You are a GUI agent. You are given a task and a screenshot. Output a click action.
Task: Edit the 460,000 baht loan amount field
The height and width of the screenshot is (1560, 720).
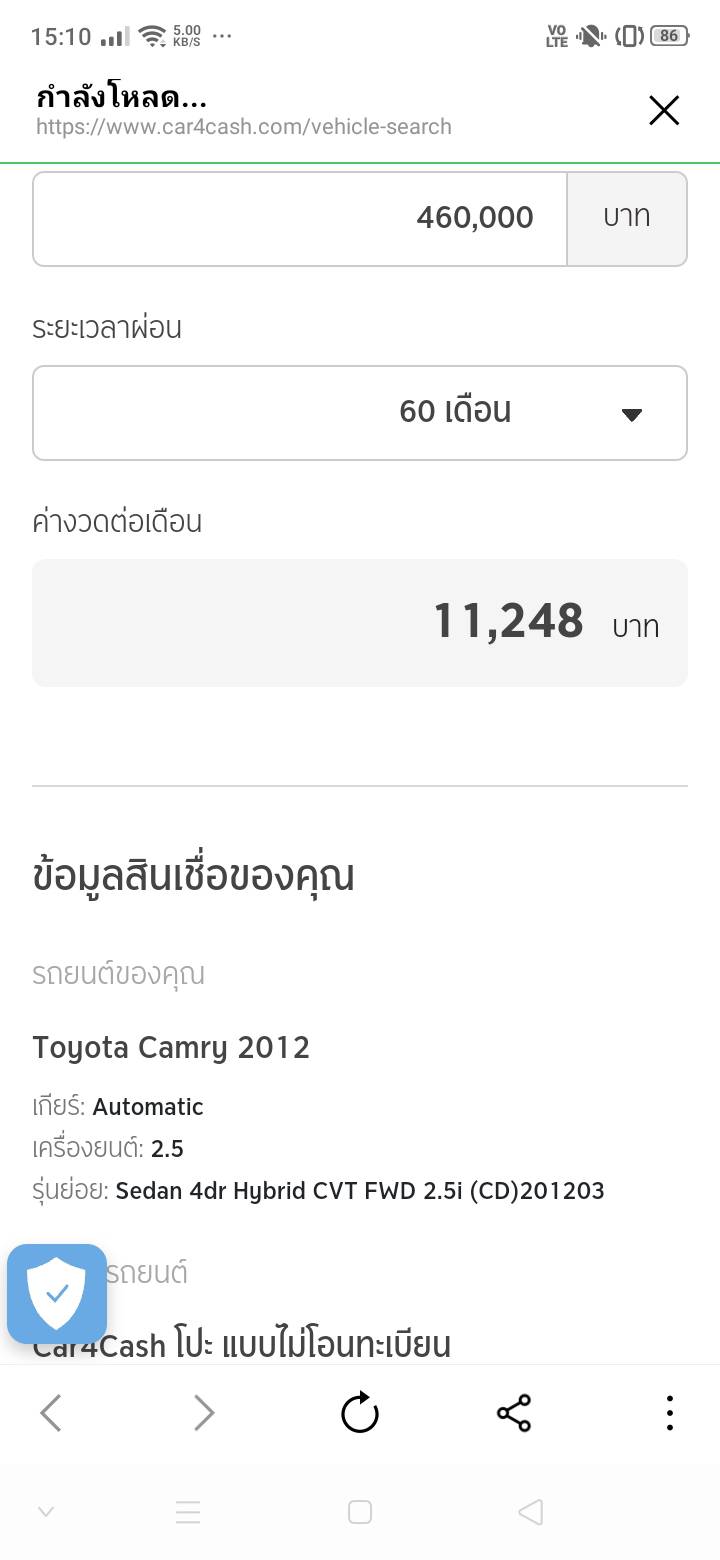300,219
